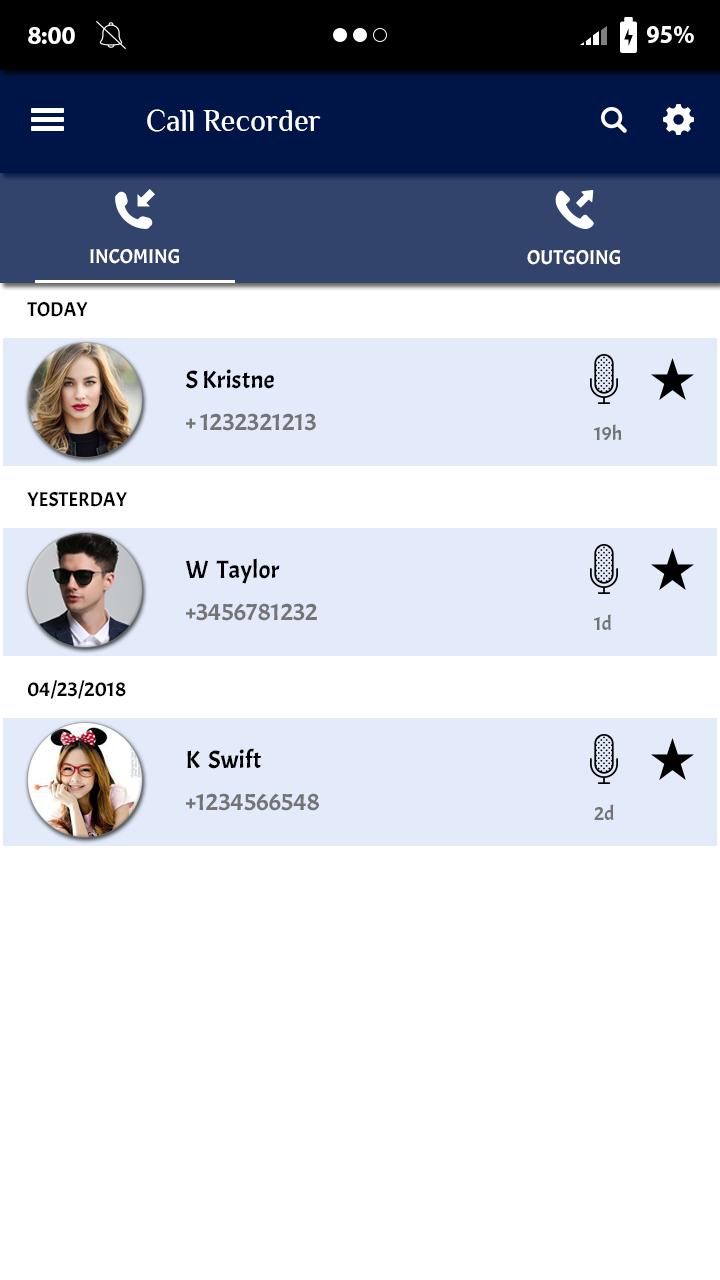This screenshot has width=720, height=1280.
Task: Mark K Swift recording with star
Action: (x=672, y=761)
